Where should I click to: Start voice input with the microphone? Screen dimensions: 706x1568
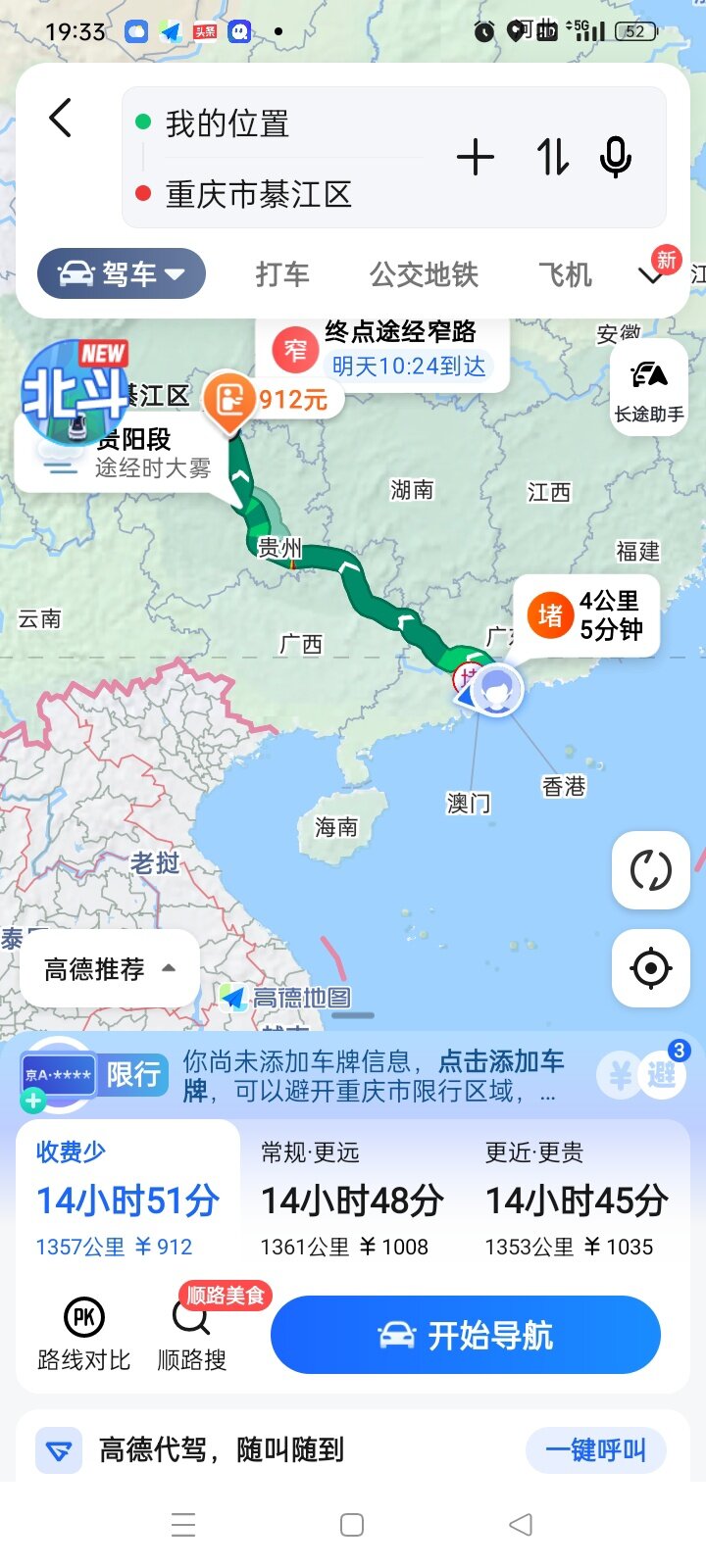click(x=616, y=158)
